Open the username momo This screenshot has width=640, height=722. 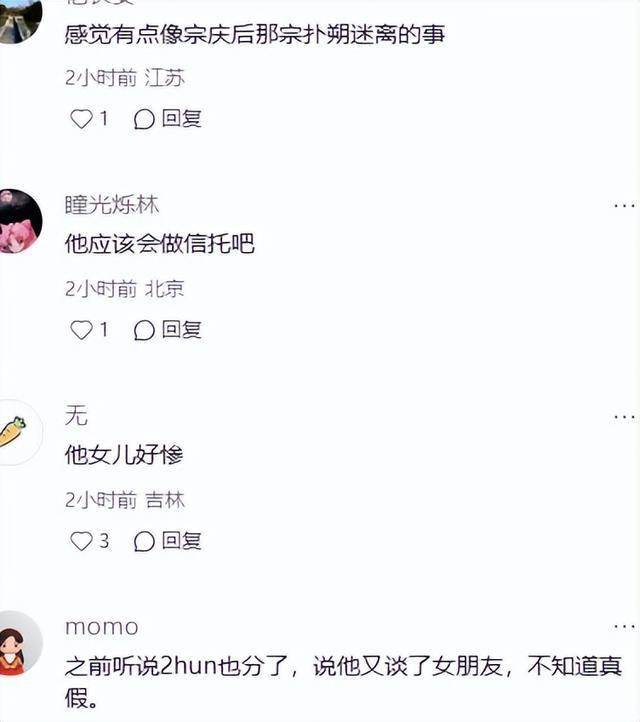tap(101, 627)
